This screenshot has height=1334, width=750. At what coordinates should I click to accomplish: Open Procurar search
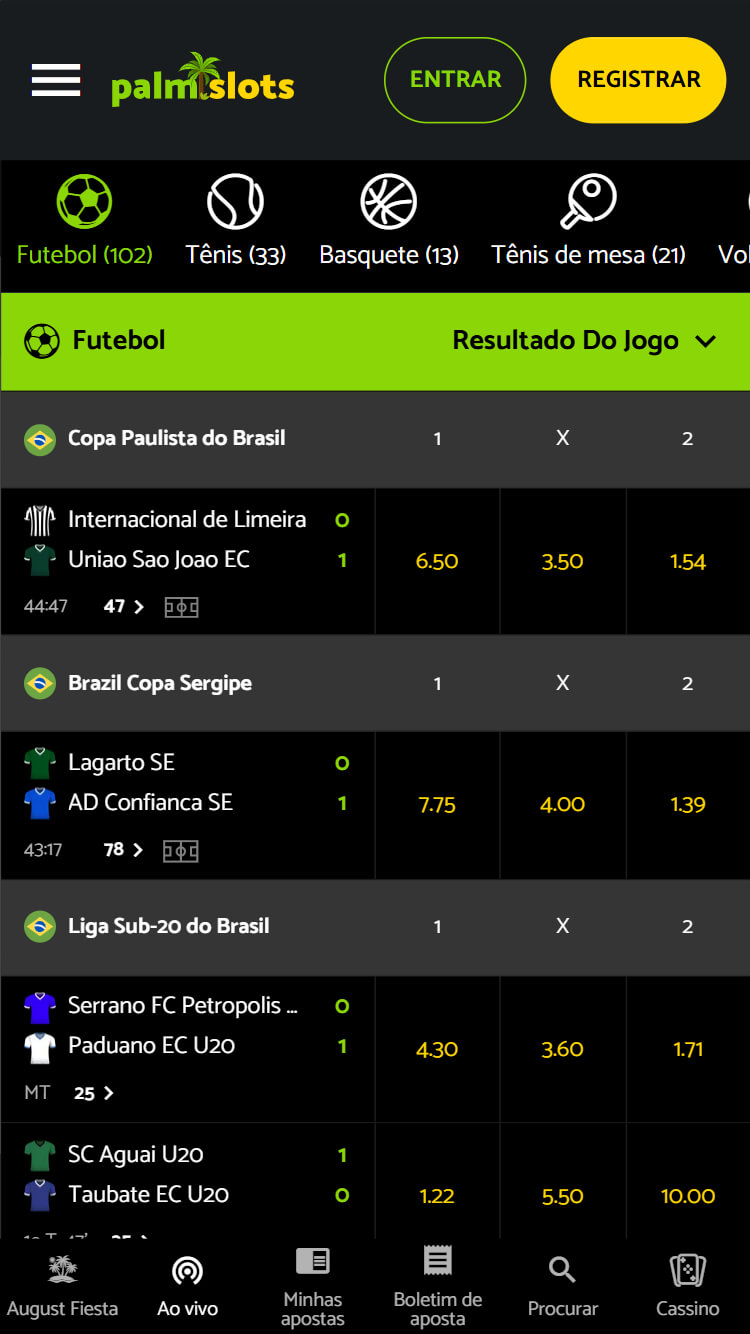(x=563, y=1287)
